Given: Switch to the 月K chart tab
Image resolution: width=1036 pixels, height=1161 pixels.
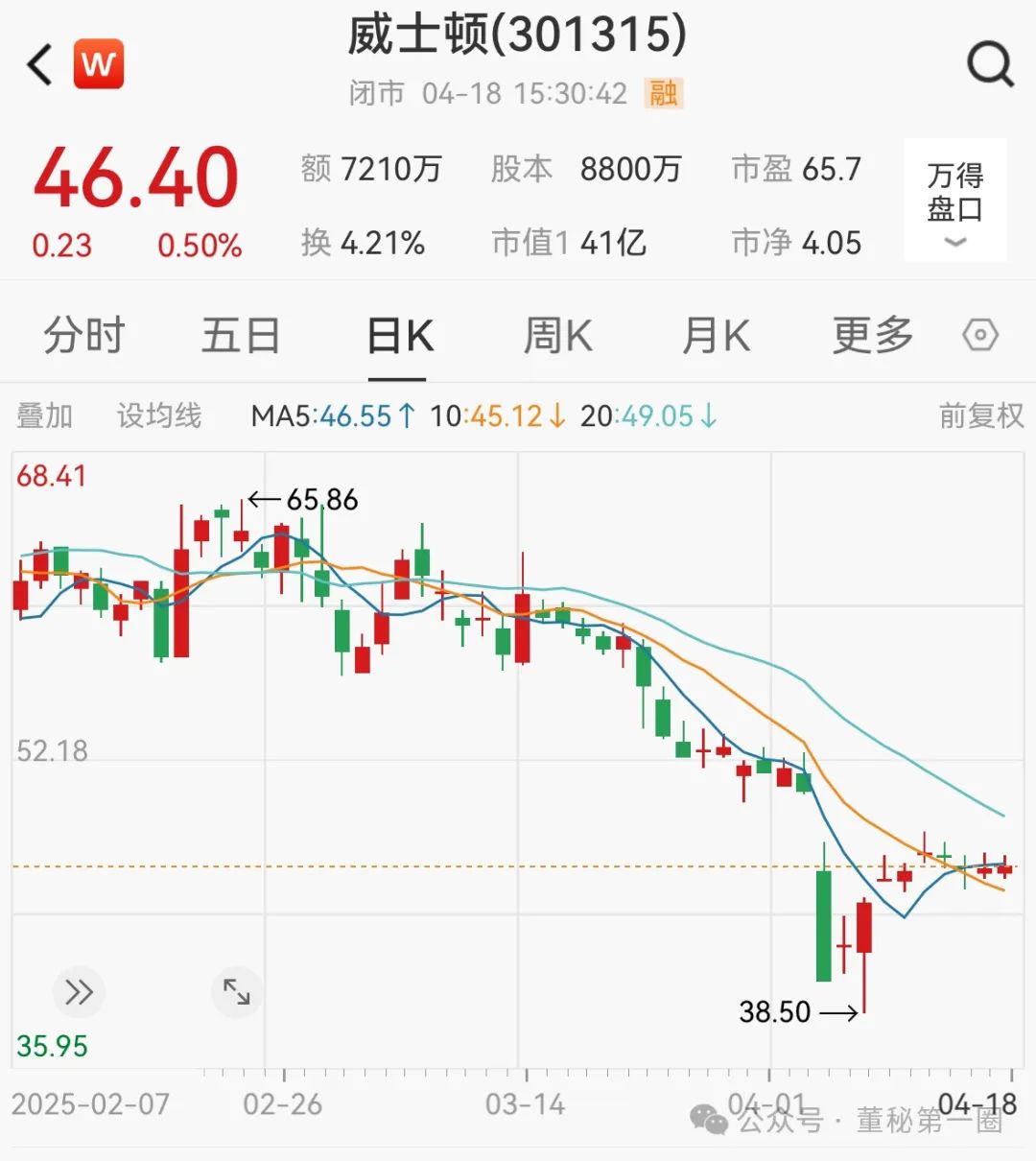Looking at the screenshot, I should (716, 336).
